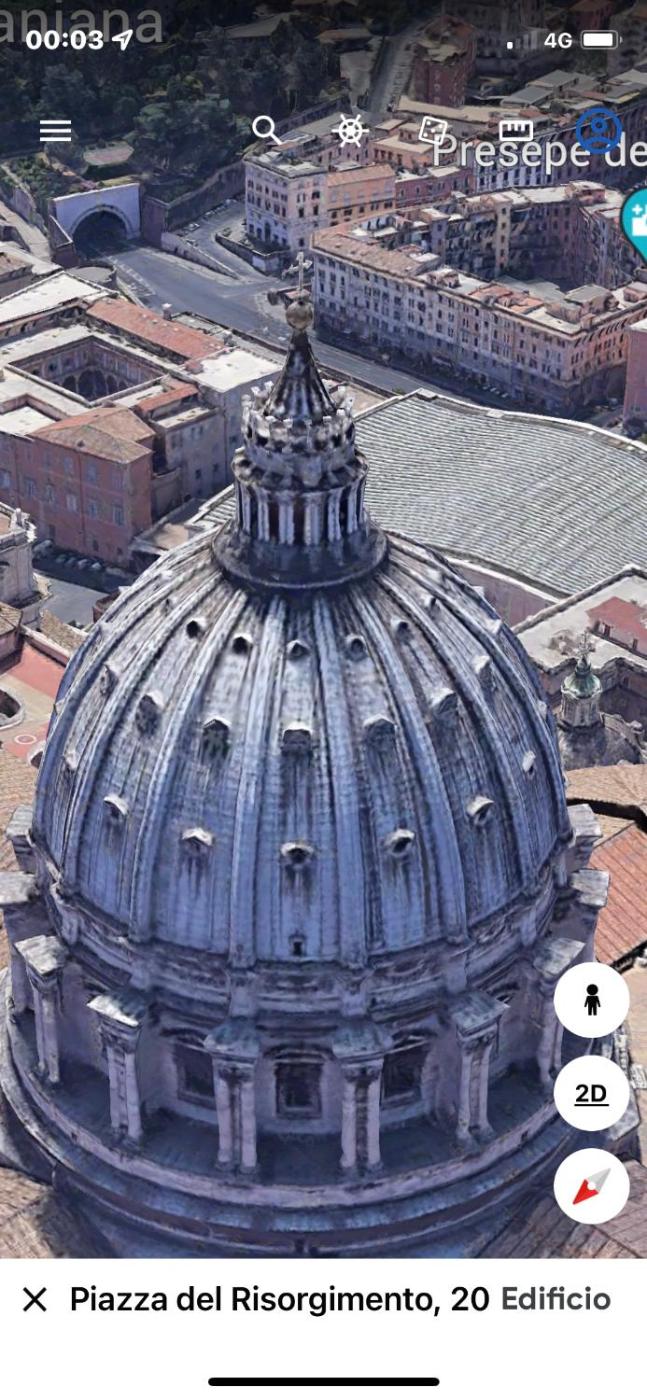
Task: Open Piazza del Risorgimento, 20 details
Action: pyautogui.click(x=280, y=1300)
